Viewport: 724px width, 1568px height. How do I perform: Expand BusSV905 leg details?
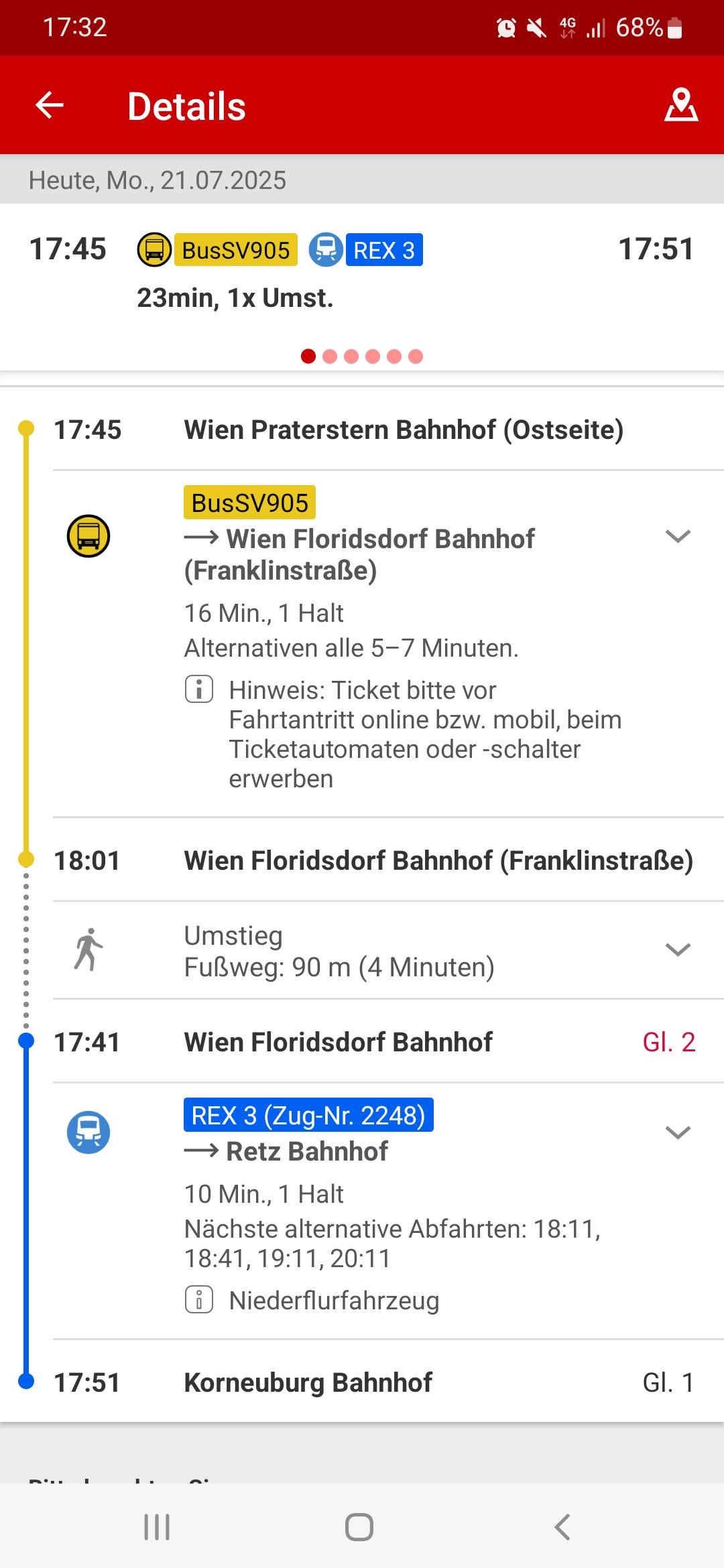(x=678, y=536)
